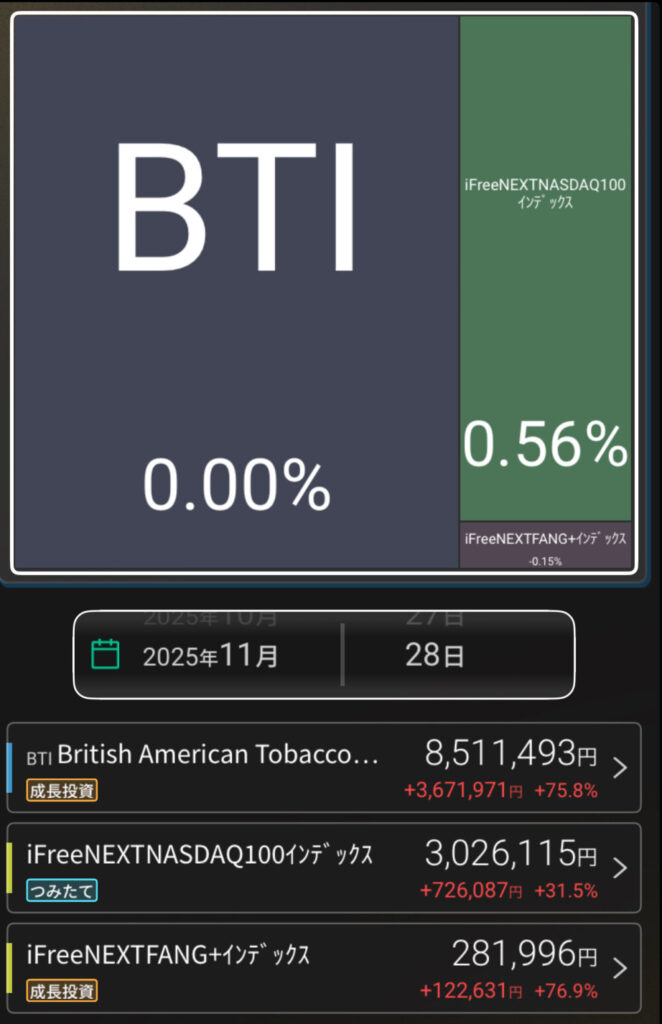Image resolution: width=662 pixels, height=1024 pixels.
Task: View iFreeNEXTNASDAQ100インデックス holding details
Action: pos(323,868)
